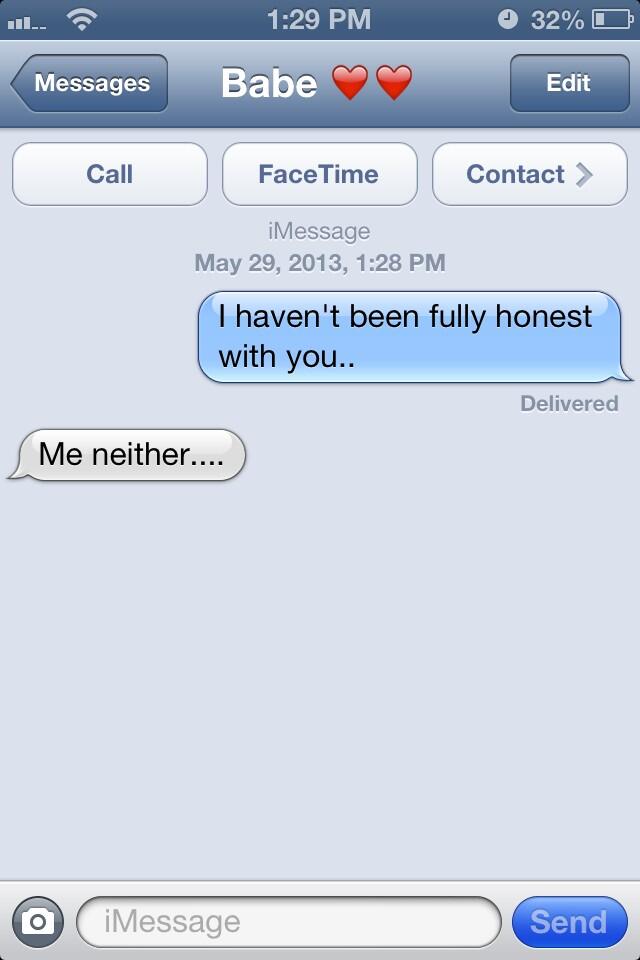Tap the Edit button
The image size is (640, 960).
pos(568,83)
